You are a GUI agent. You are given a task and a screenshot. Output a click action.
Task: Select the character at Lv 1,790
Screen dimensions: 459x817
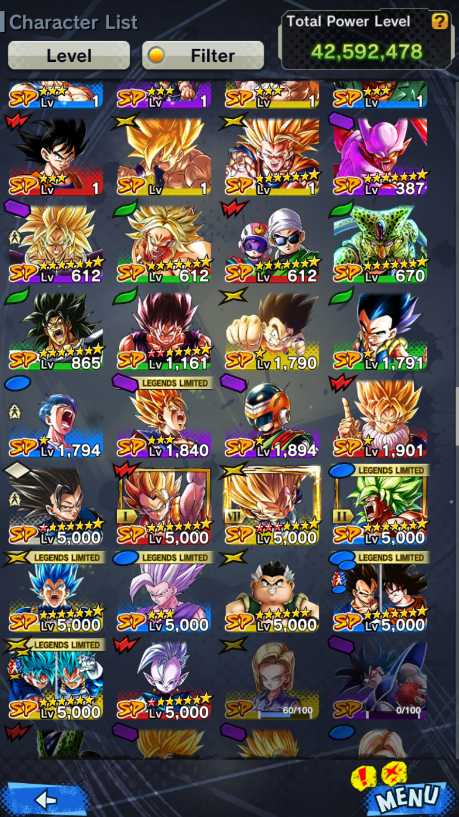[x=271, y=331]
